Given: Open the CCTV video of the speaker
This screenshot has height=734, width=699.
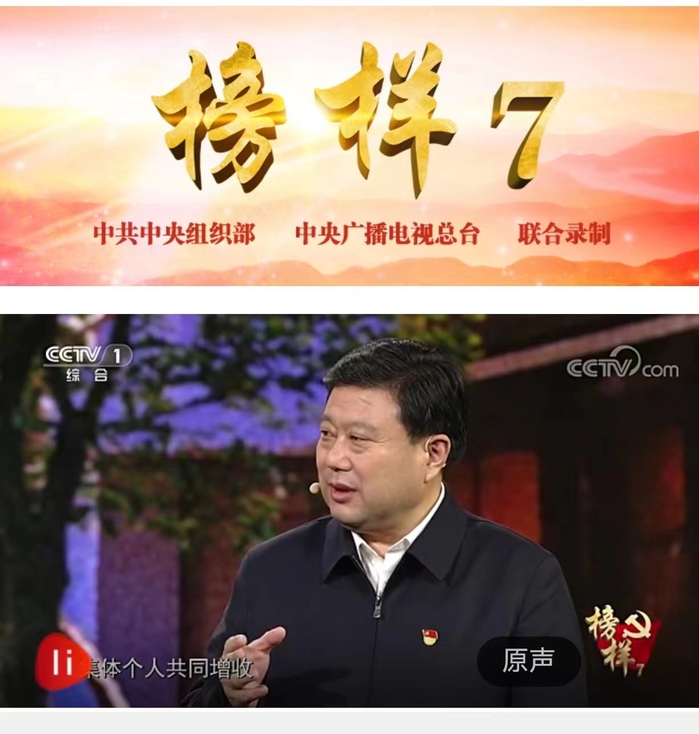Looking at the screenshot, I should click(349, 500).
